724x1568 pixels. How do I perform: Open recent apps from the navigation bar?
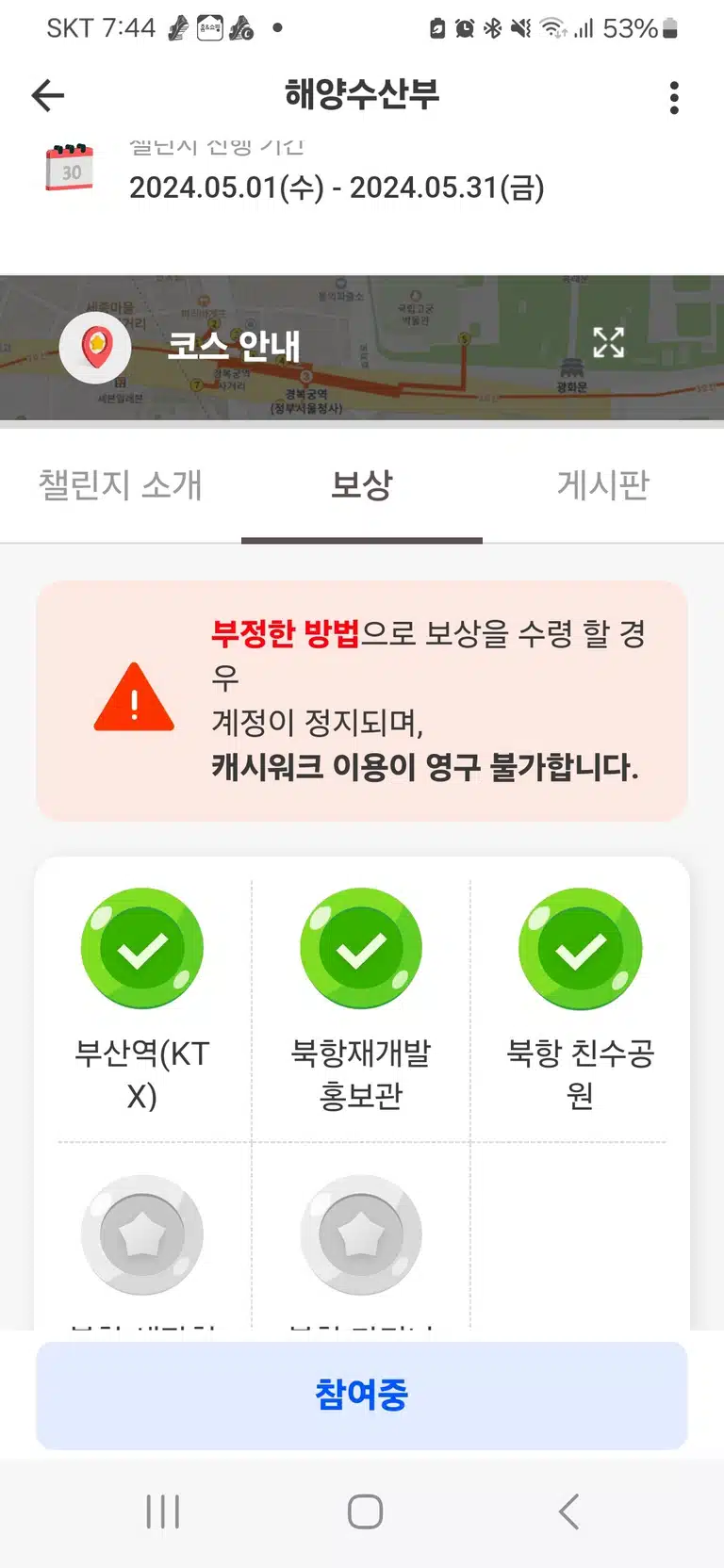click(163, 1511)
